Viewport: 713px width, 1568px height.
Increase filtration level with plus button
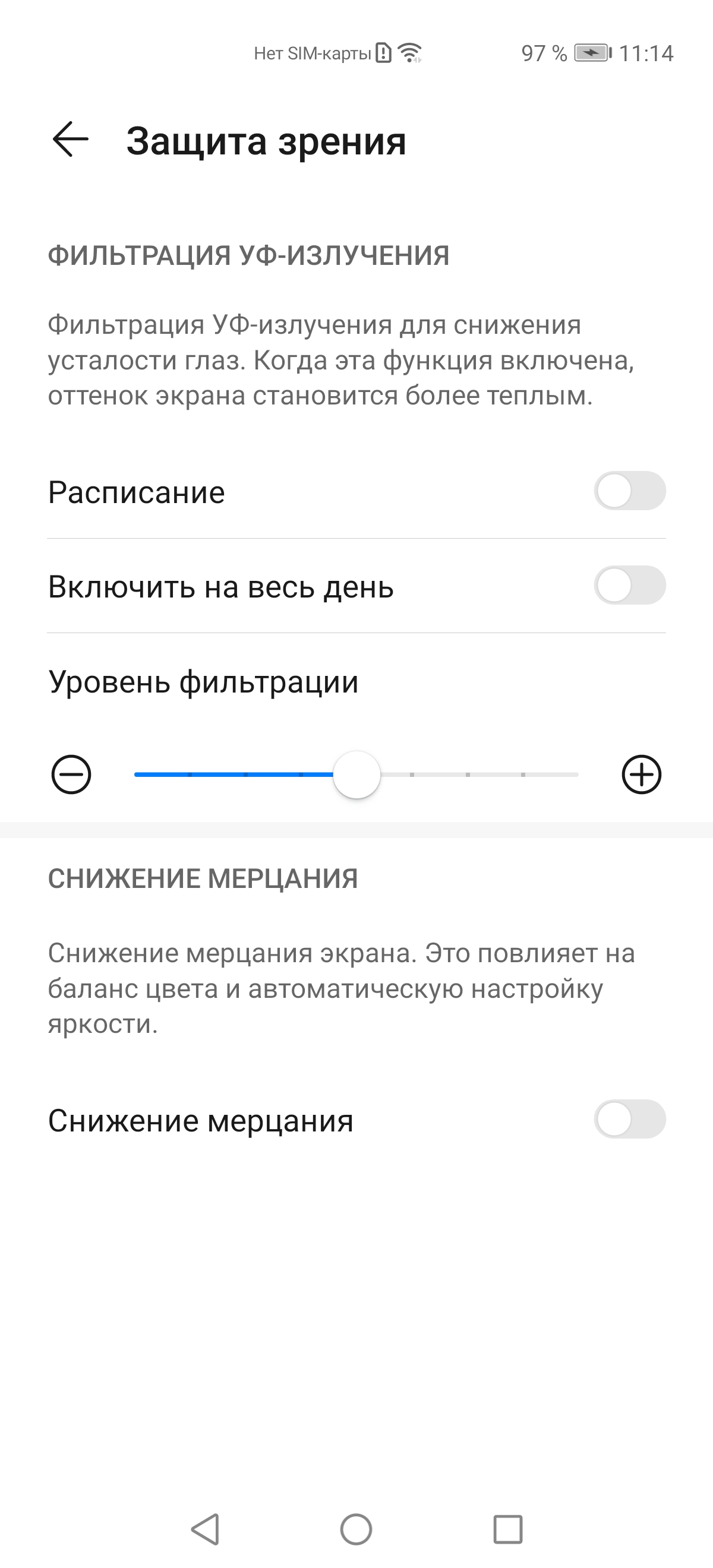click(x=641, y=775)
